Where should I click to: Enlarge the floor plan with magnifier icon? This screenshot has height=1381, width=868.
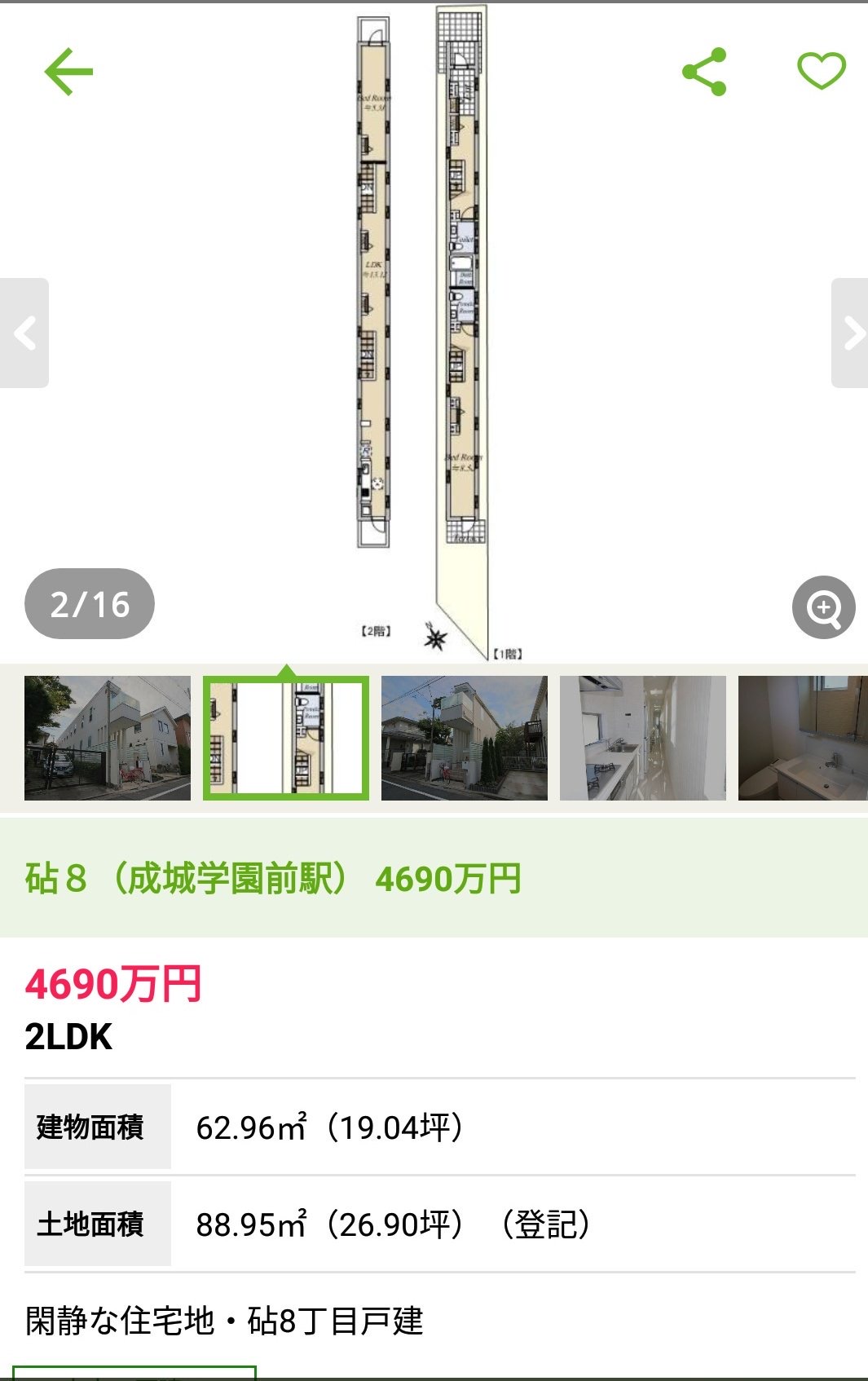tap(823, 607)
